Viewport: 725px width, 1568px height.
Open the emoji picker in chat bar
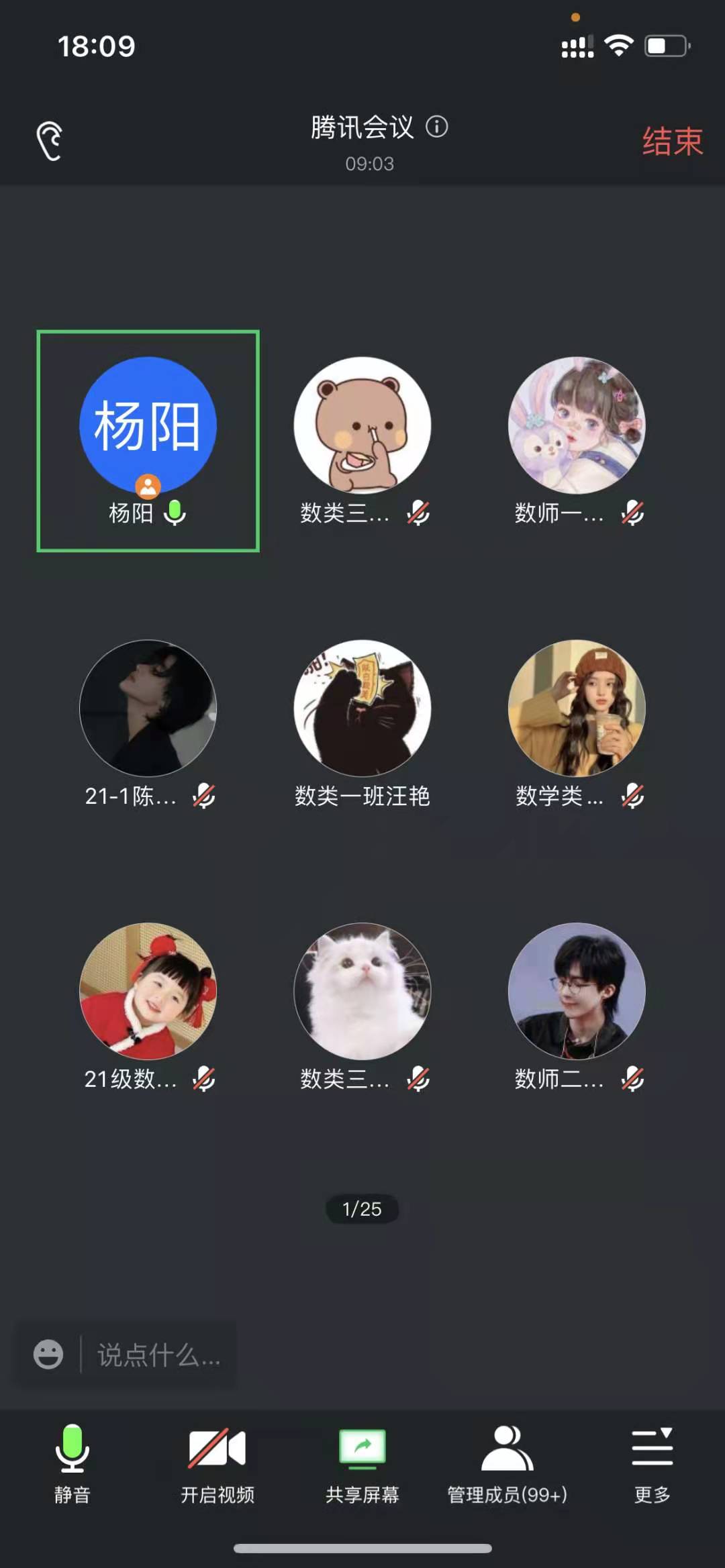[48, 1355]
